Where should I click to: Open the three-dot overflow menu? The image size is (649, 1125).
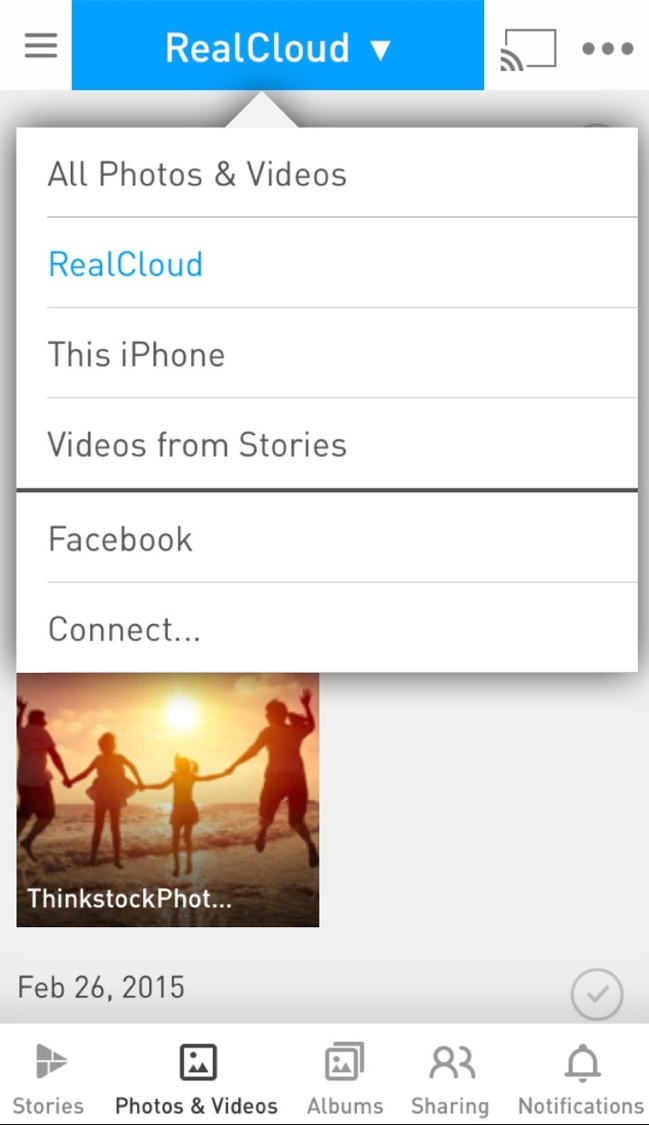point(607,48)
